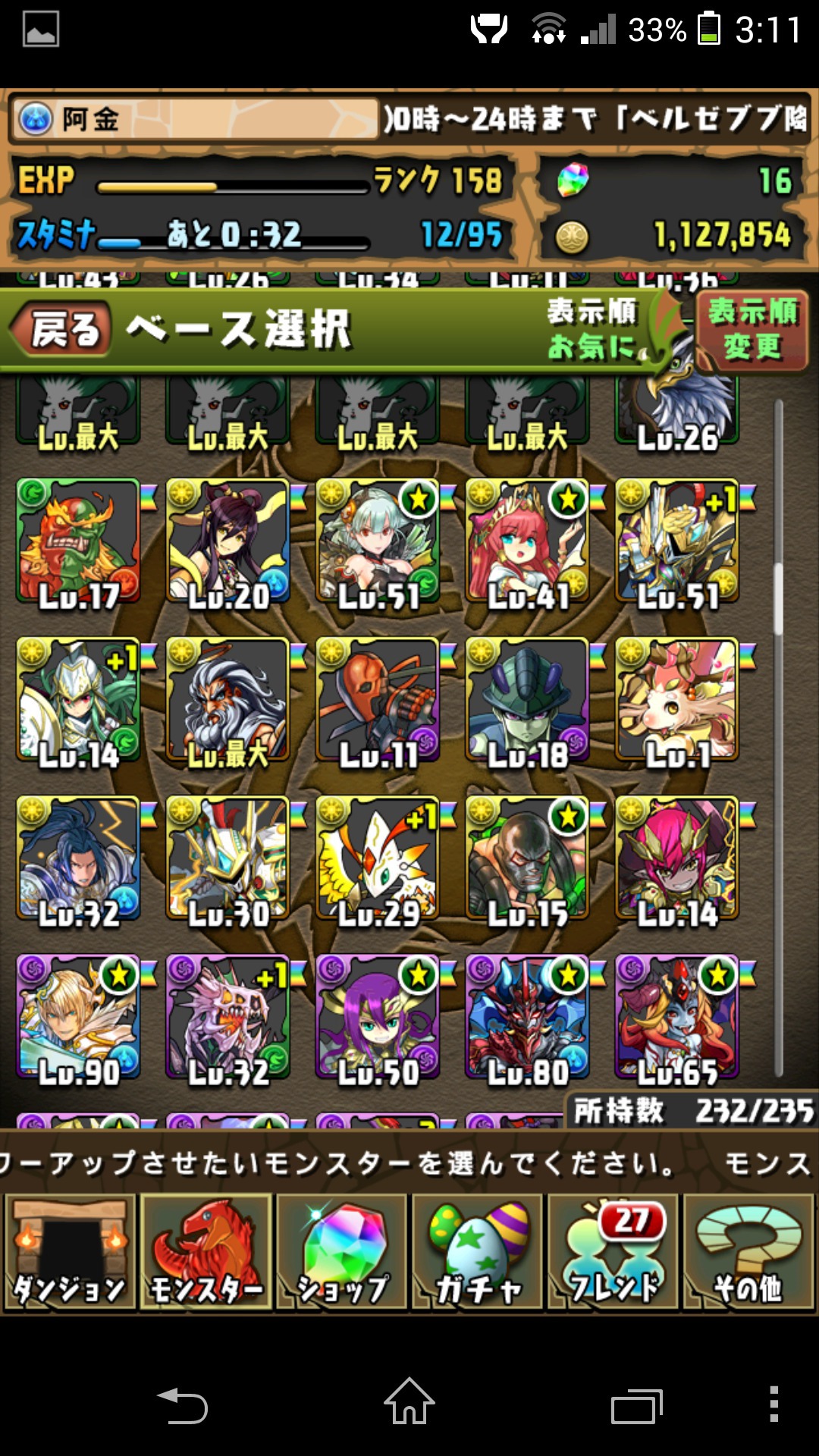819x1456 pixels.
Task: Change sort order with 表示順変更
Action: 752,331
